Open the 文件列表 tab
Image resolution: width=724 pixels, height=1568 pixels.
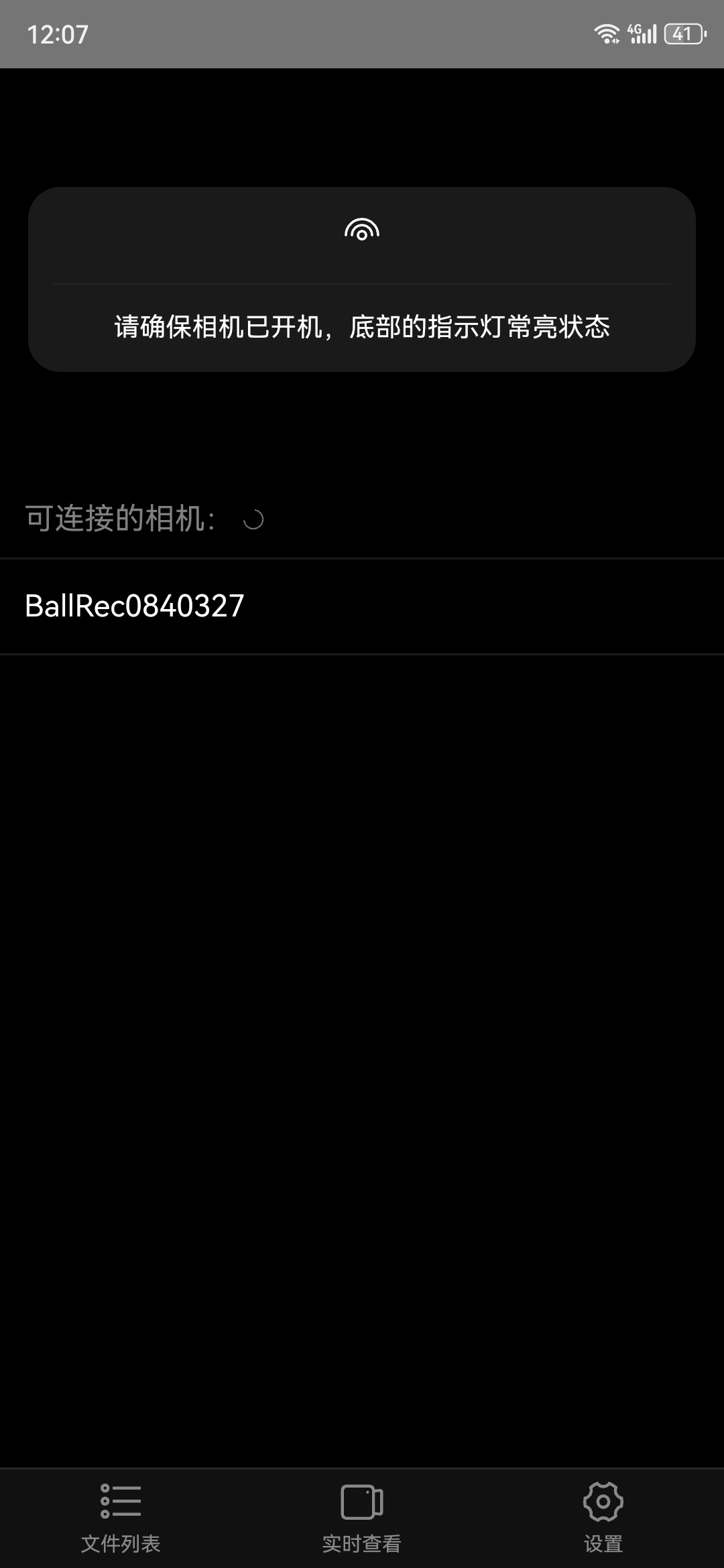(121, 1518)
